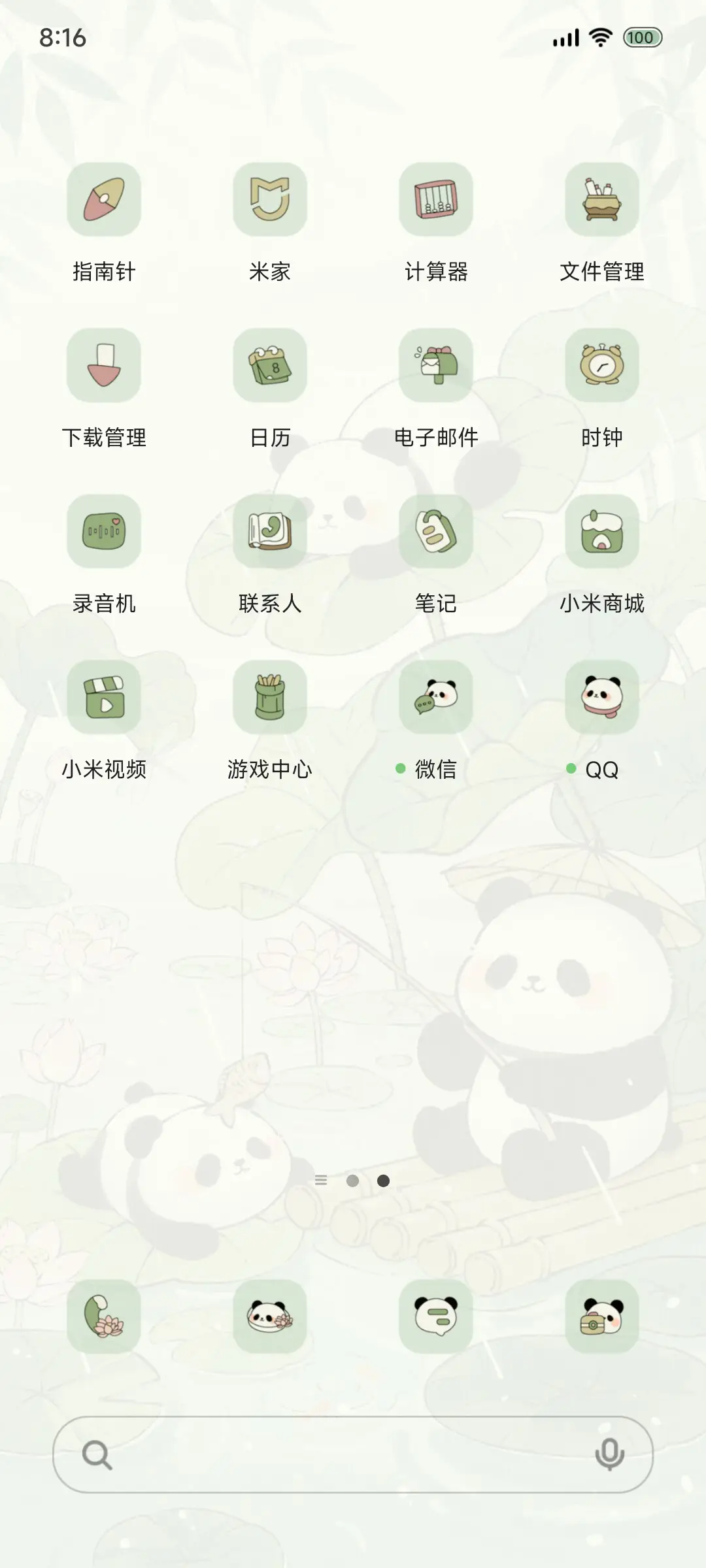Open 文件管理 file manager
This screenshot has height=1568, width=706.
click(601, 201)
